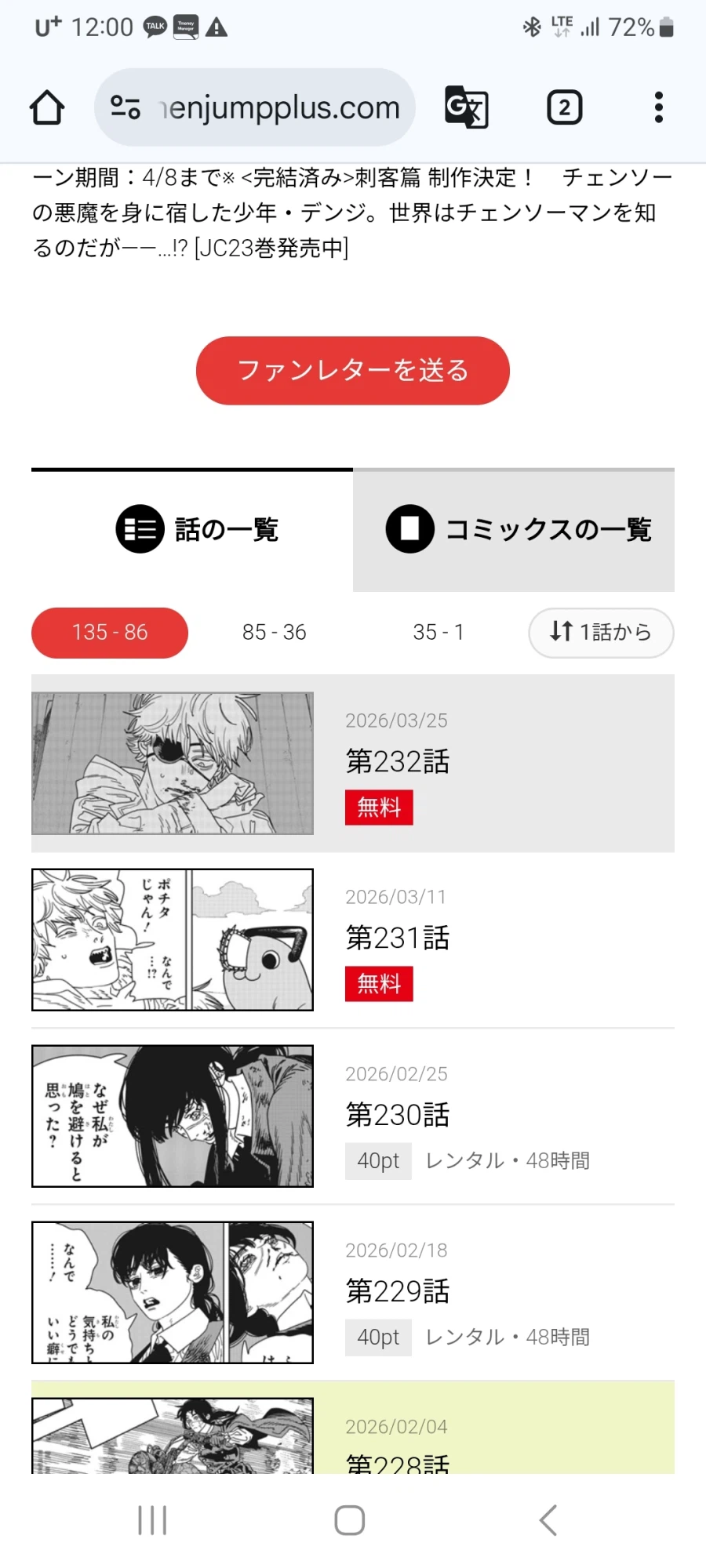The image size is (706, 1568).
Task: Tap the ファンレターを送る button
Action: point(352,371)
